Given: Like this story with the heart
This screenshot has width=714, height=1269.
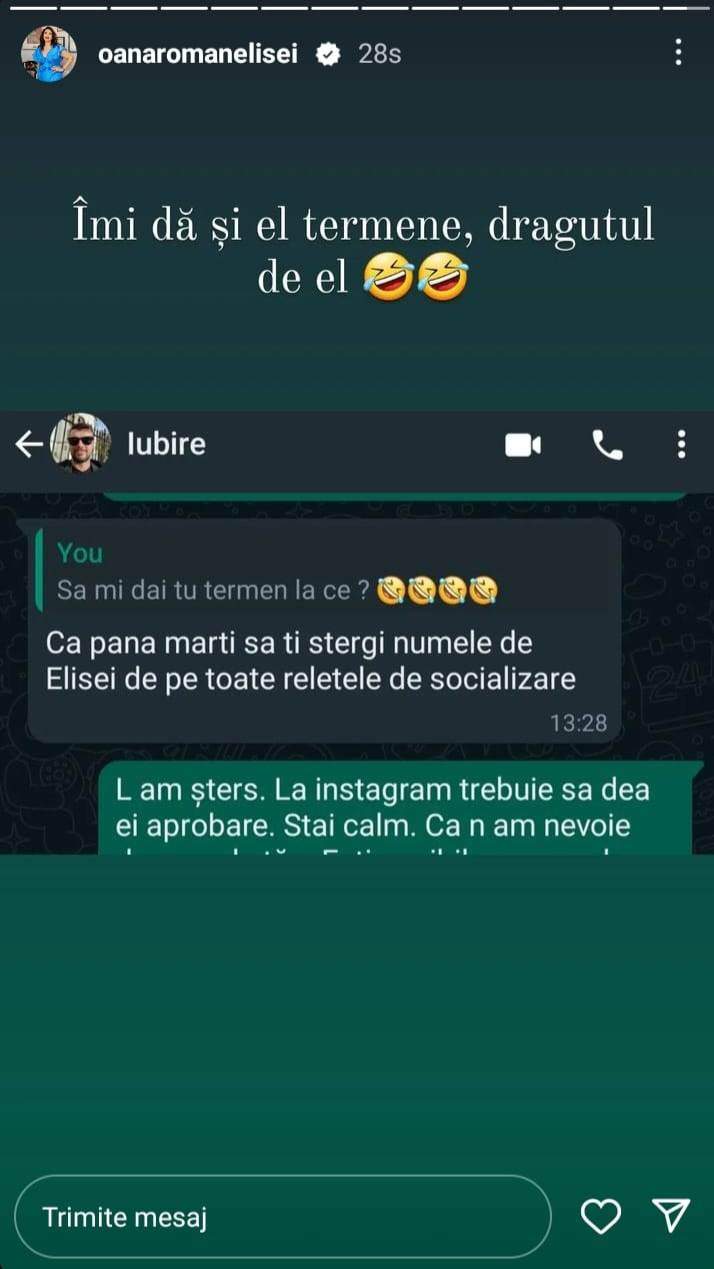Looking at the screenshot, I should tap(601, 1216).
